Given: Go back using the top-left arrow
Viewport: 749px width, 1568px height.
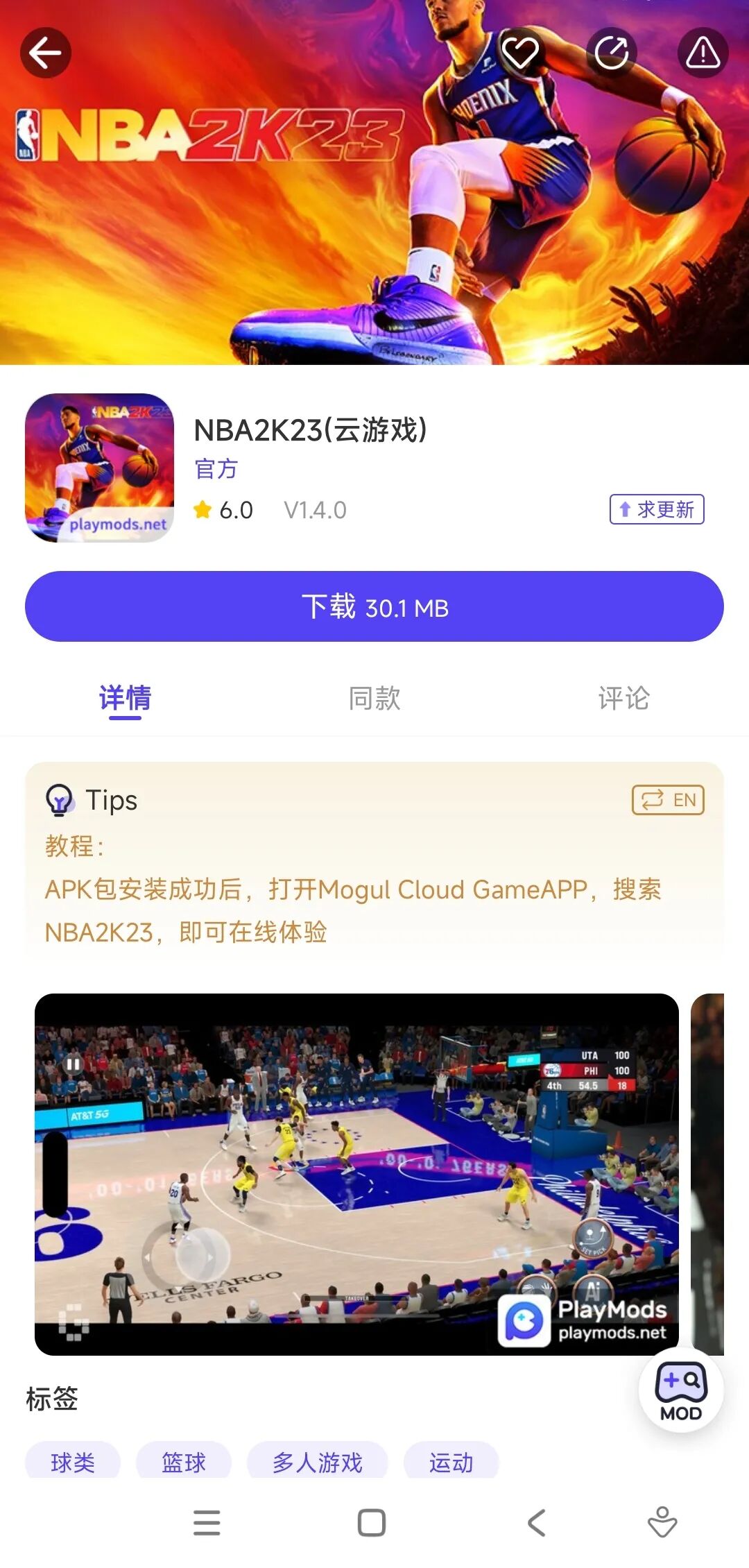Looking at the screenshot, I should coord(46,53).
